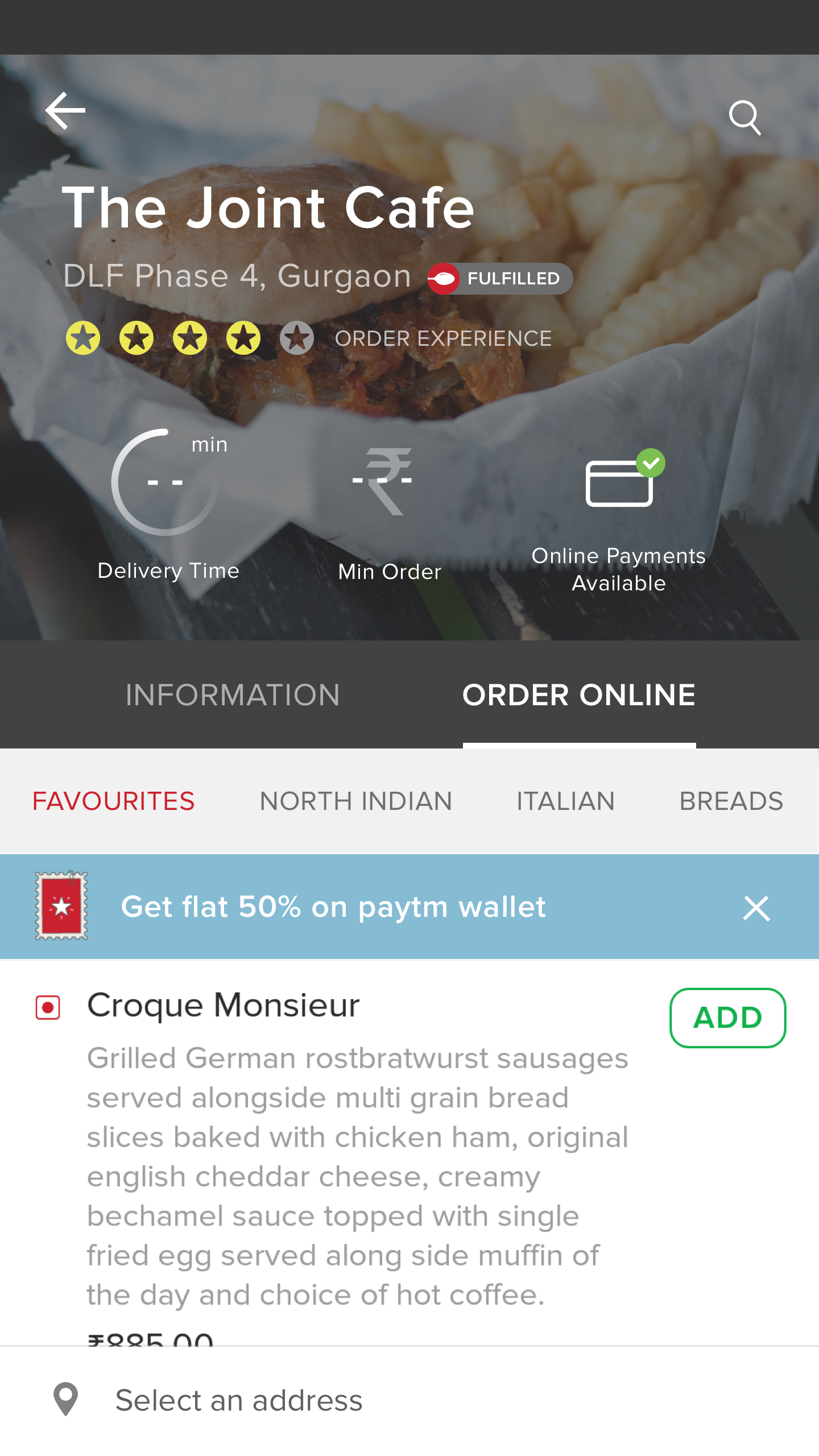Switch to the Information tab
The width and height of the screenshot is (819, 1456).
(x=233, y=695)
